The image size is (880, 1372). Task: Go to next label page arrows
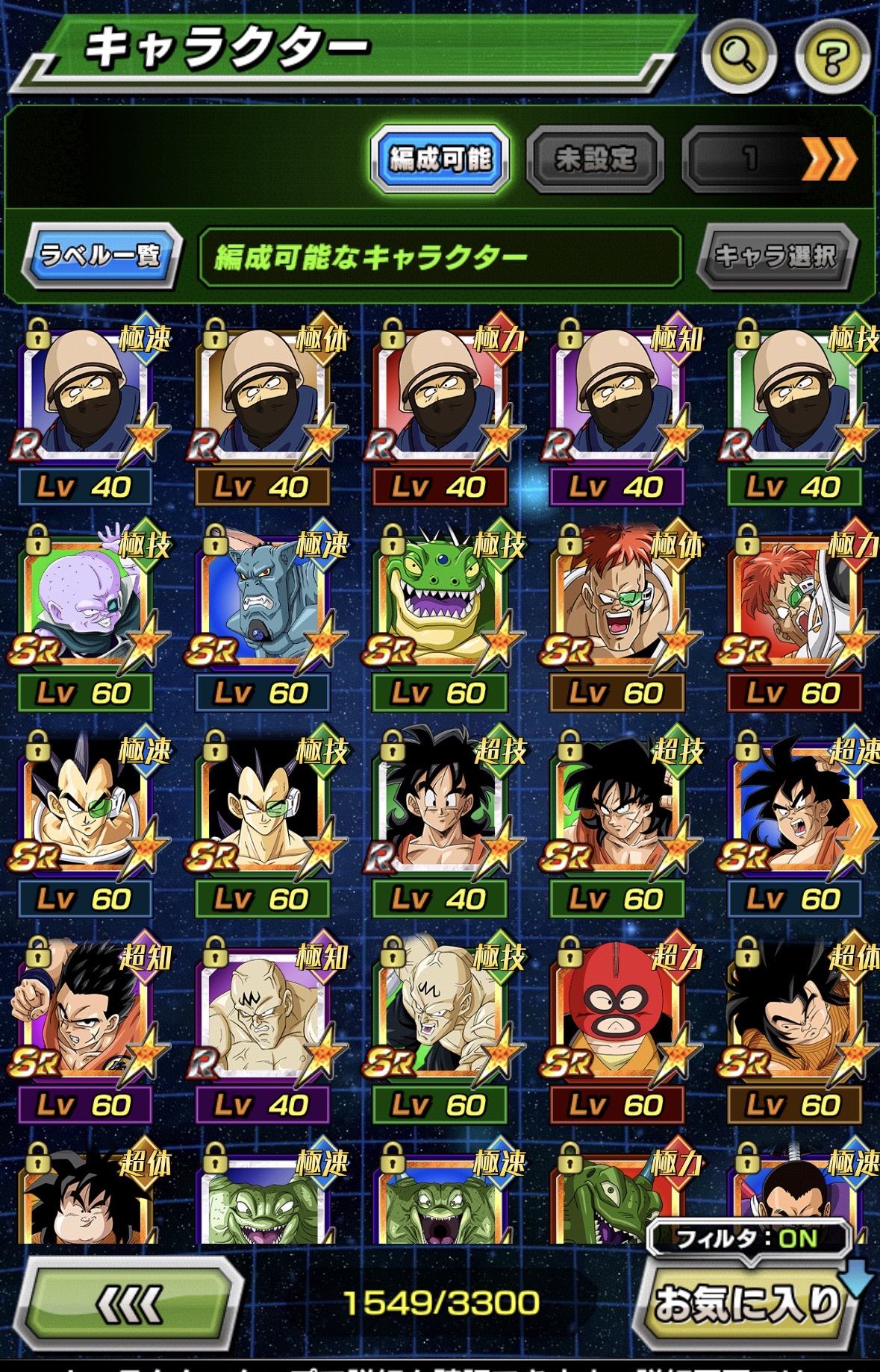click(x=831, y=159)
